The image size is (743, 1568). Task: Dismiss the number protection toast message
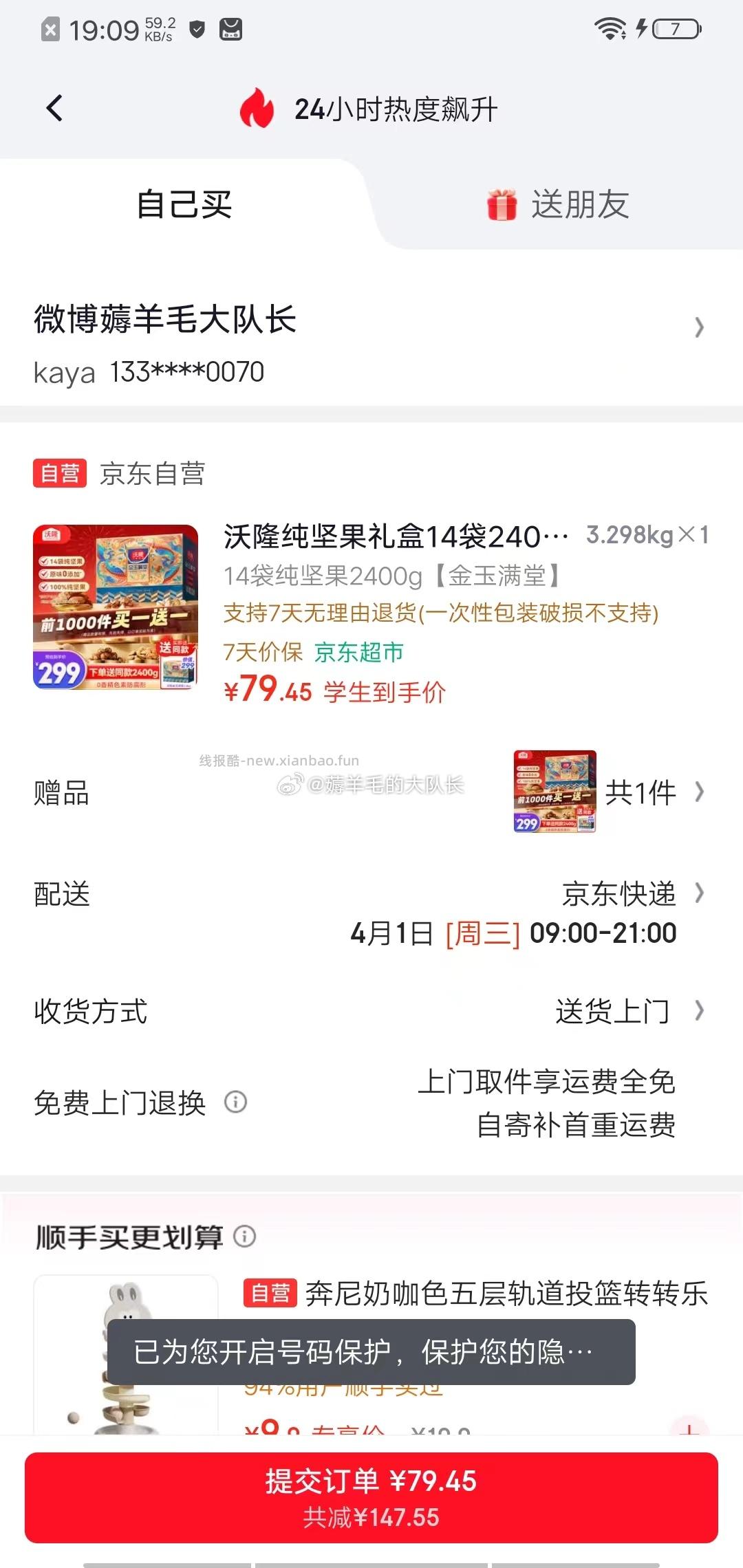point(371,1349)
